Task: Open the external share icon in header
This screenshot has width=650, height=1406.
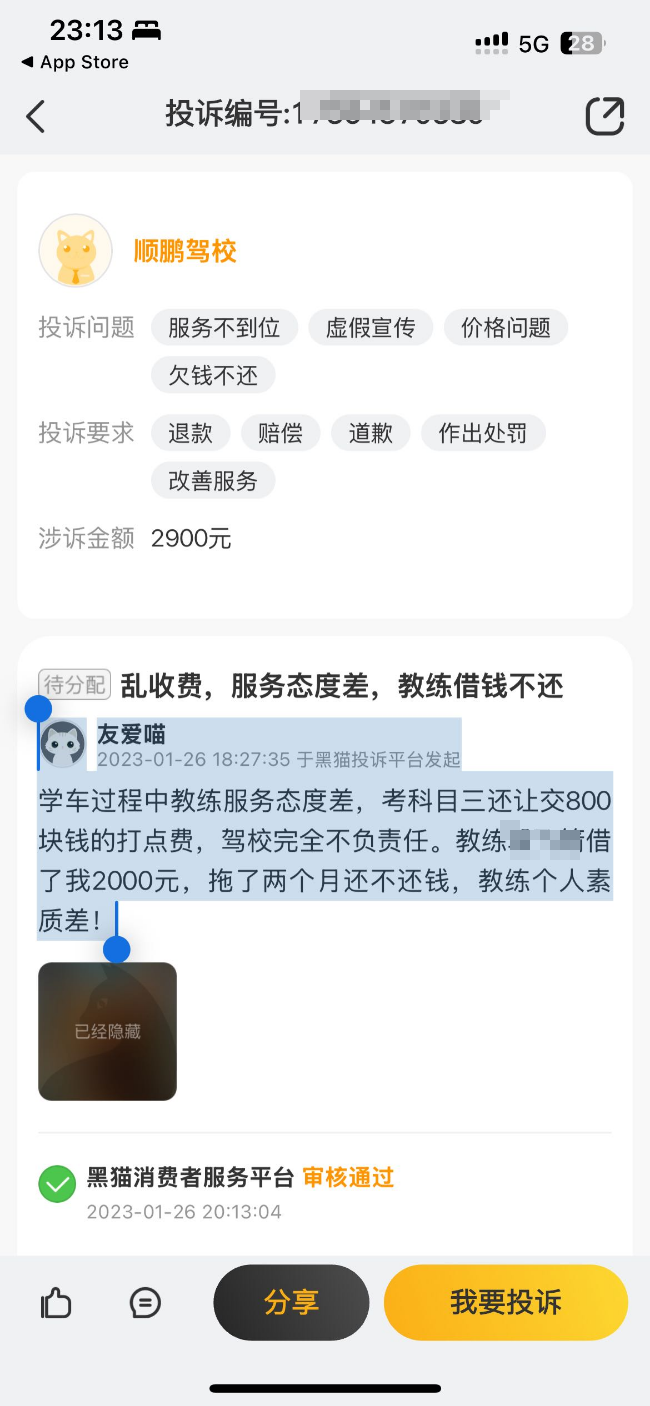Action: [604, 116]
